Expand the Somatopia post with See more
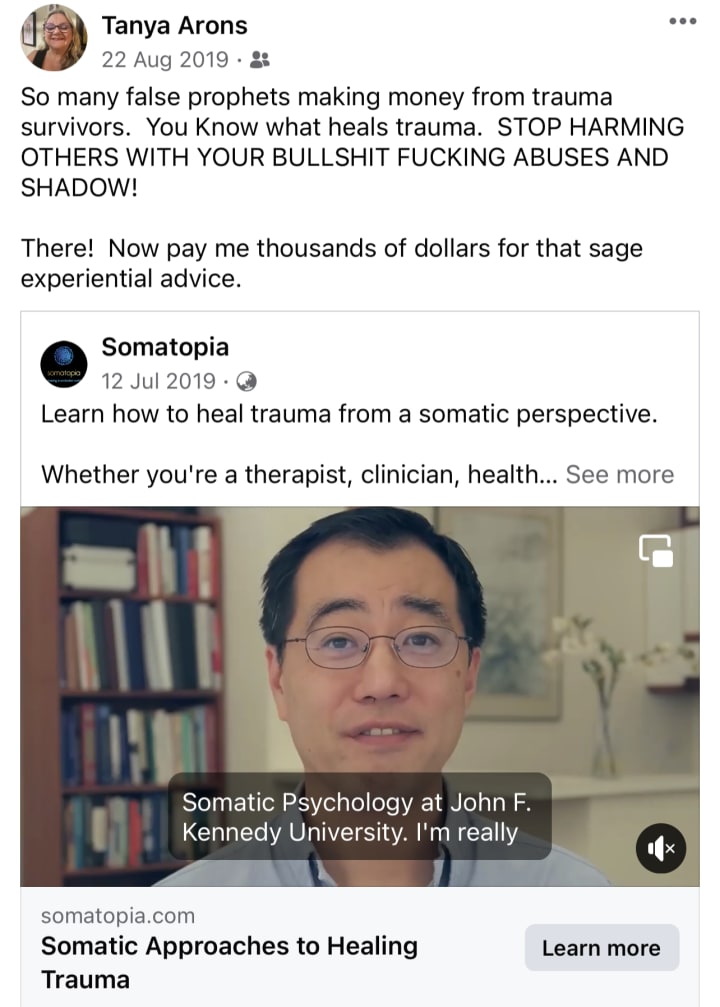 point(619,474)
